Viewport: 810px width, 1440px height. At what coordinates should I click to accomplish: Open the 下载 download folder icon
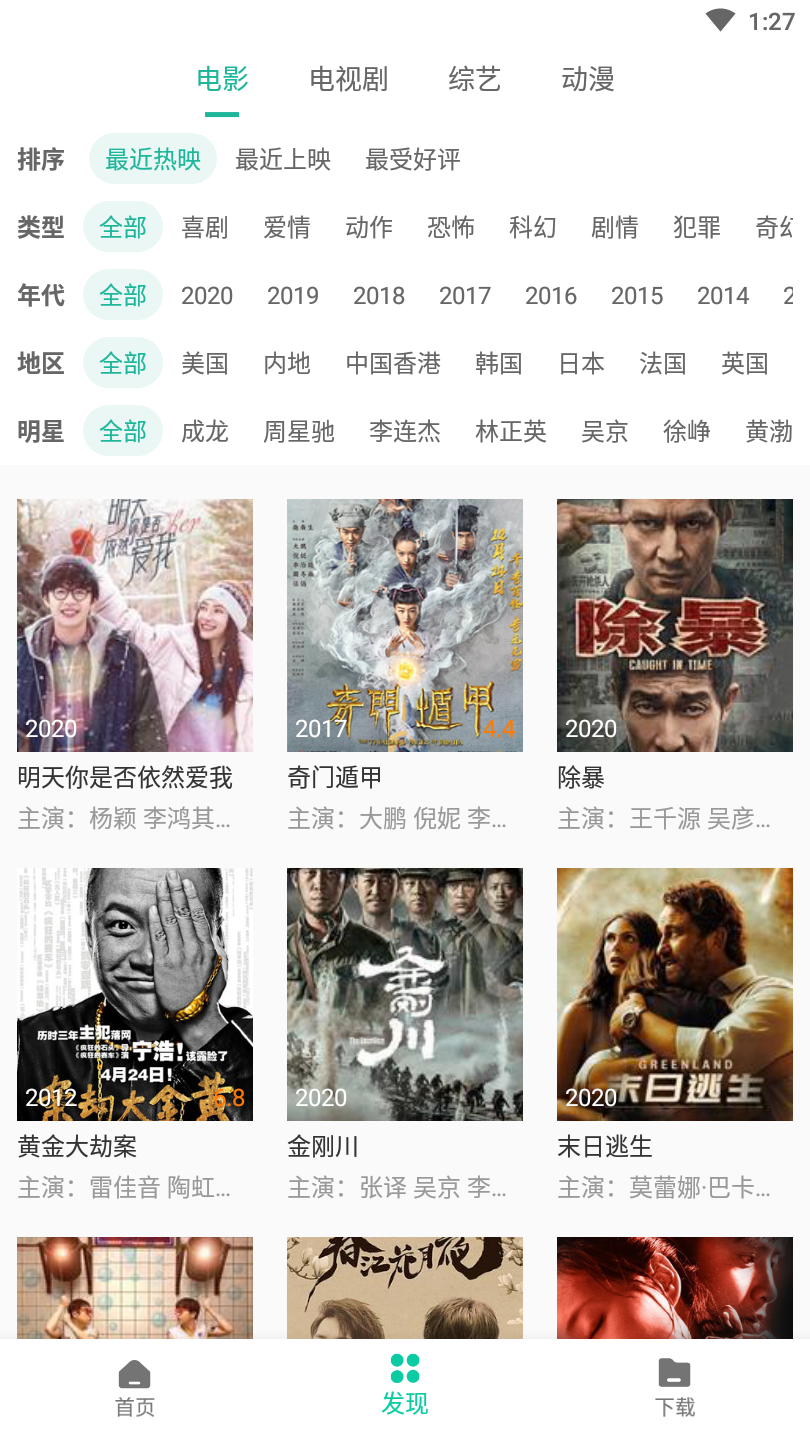point(675,1375)
